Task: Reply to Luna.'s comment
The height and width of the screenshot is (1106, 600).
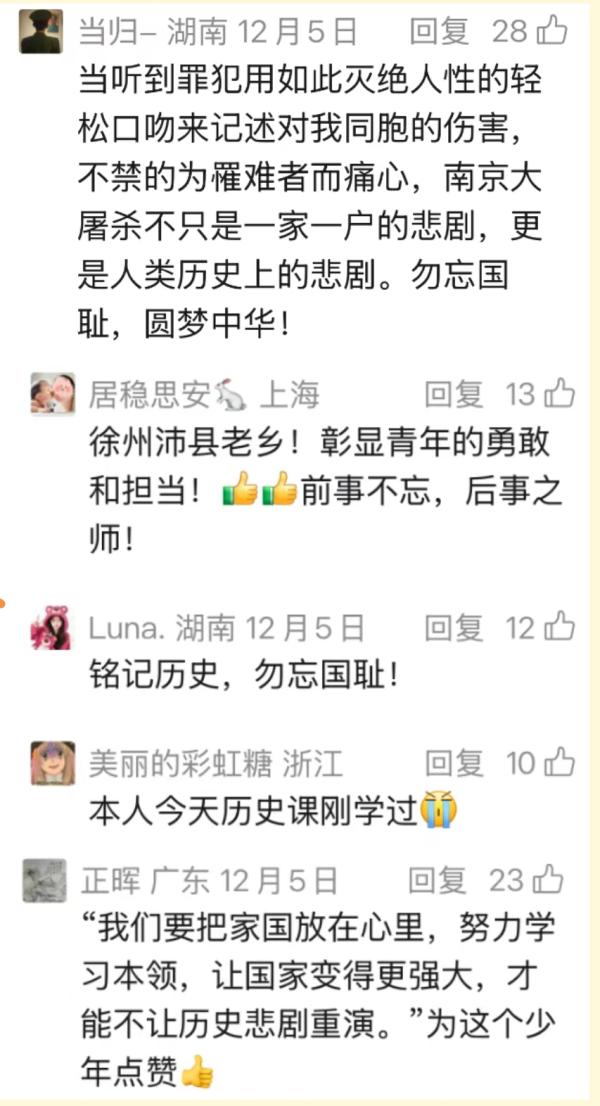Action: [x=453, y=628]
